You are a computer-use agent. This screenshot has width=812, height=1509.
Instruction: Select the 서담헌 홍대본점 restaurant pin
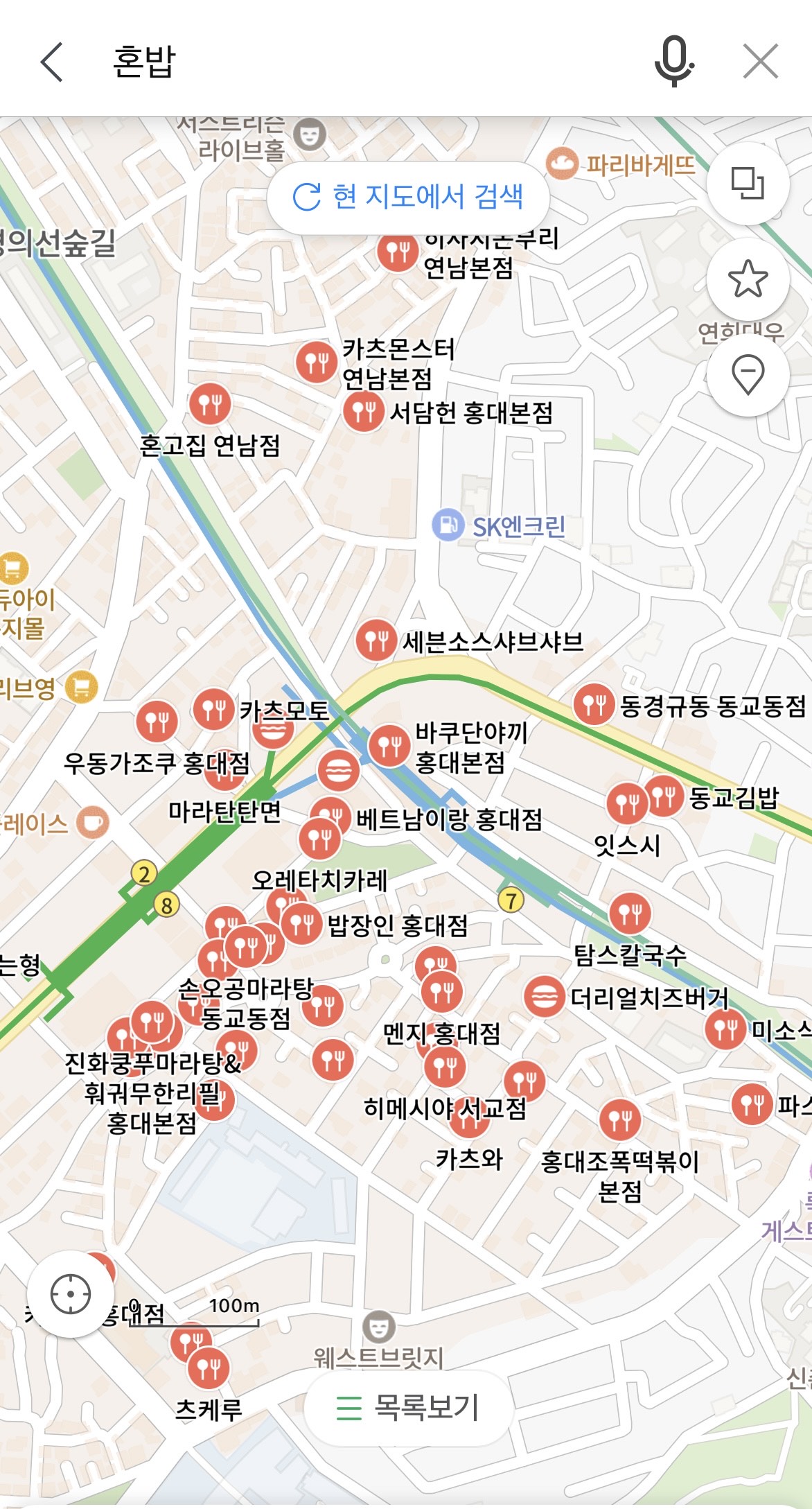click(x=364, y=412)
